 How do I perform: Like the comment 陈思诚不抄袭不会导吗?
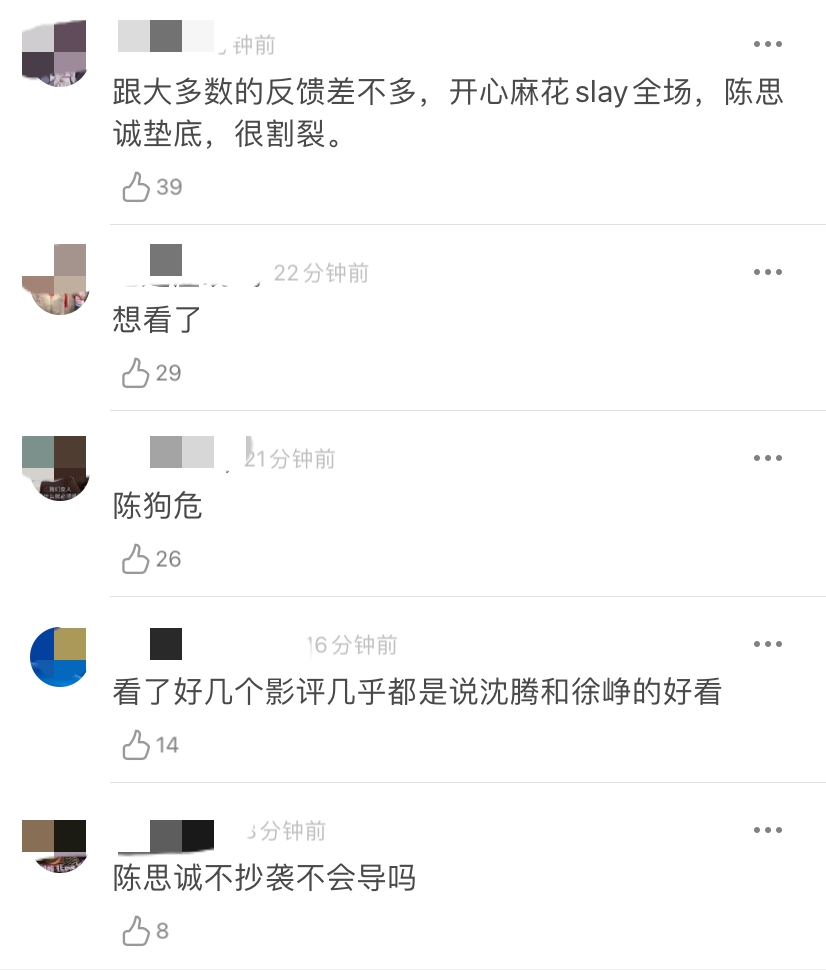pos(136,932)
